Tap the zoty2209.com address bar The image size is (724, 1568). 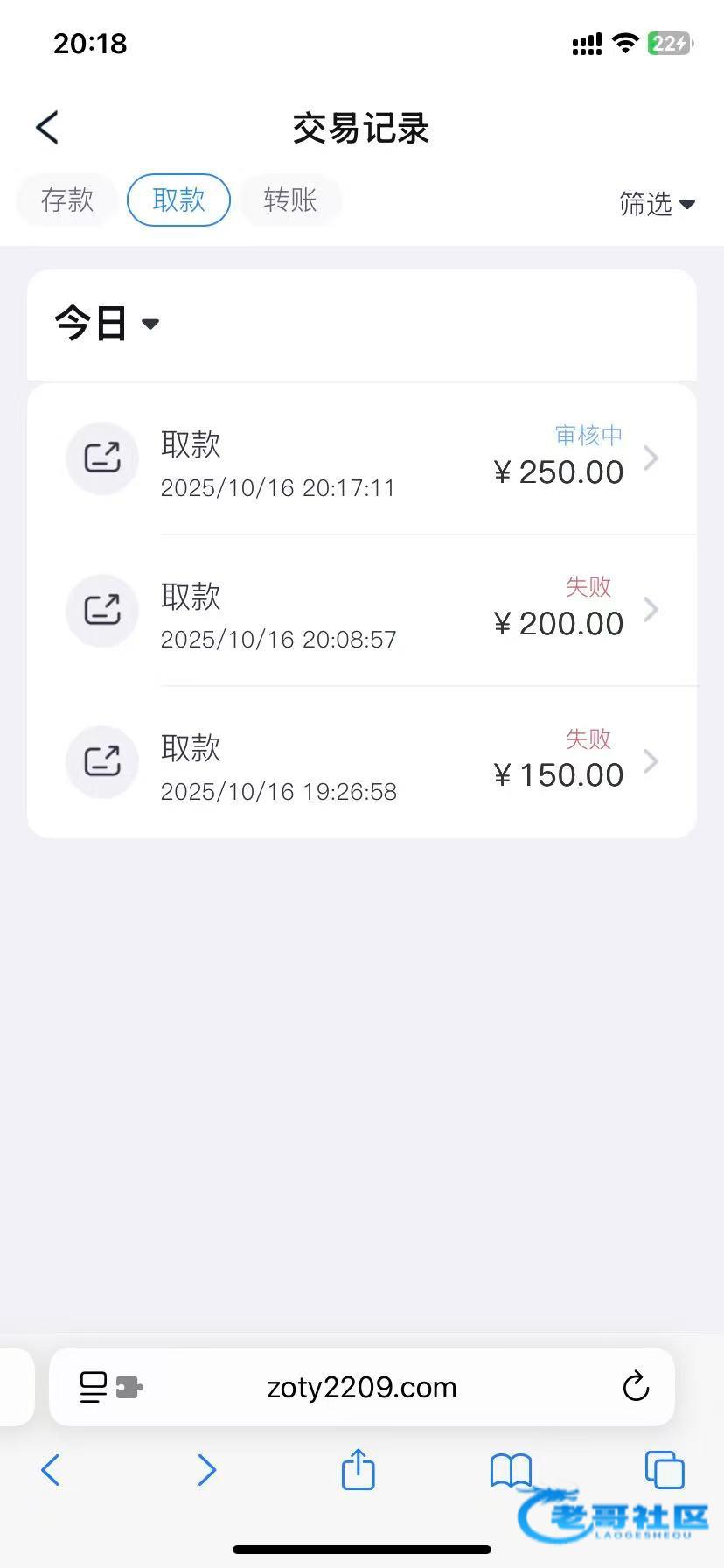[362, 1387]
